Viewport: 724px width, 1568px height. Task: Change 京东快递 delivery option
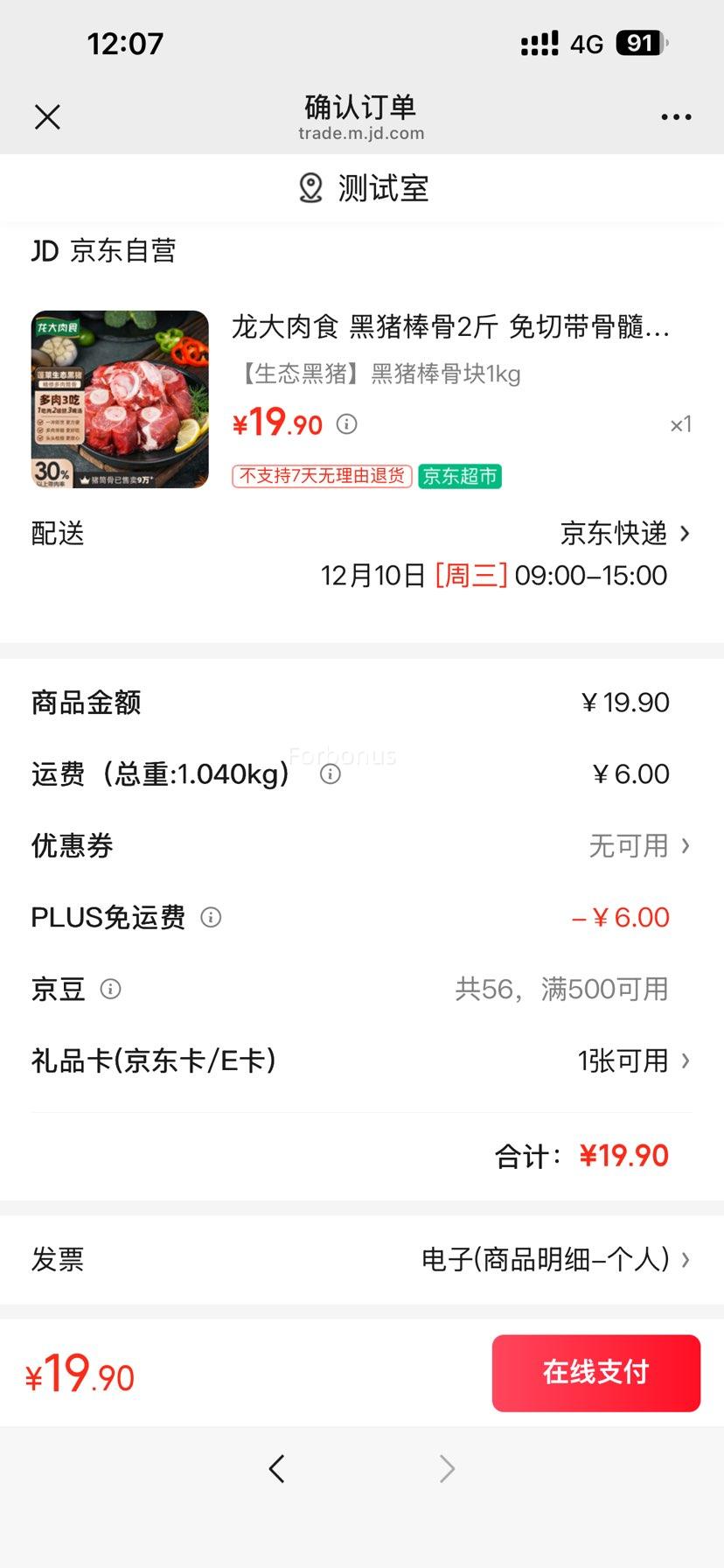[x=624, y=534]
